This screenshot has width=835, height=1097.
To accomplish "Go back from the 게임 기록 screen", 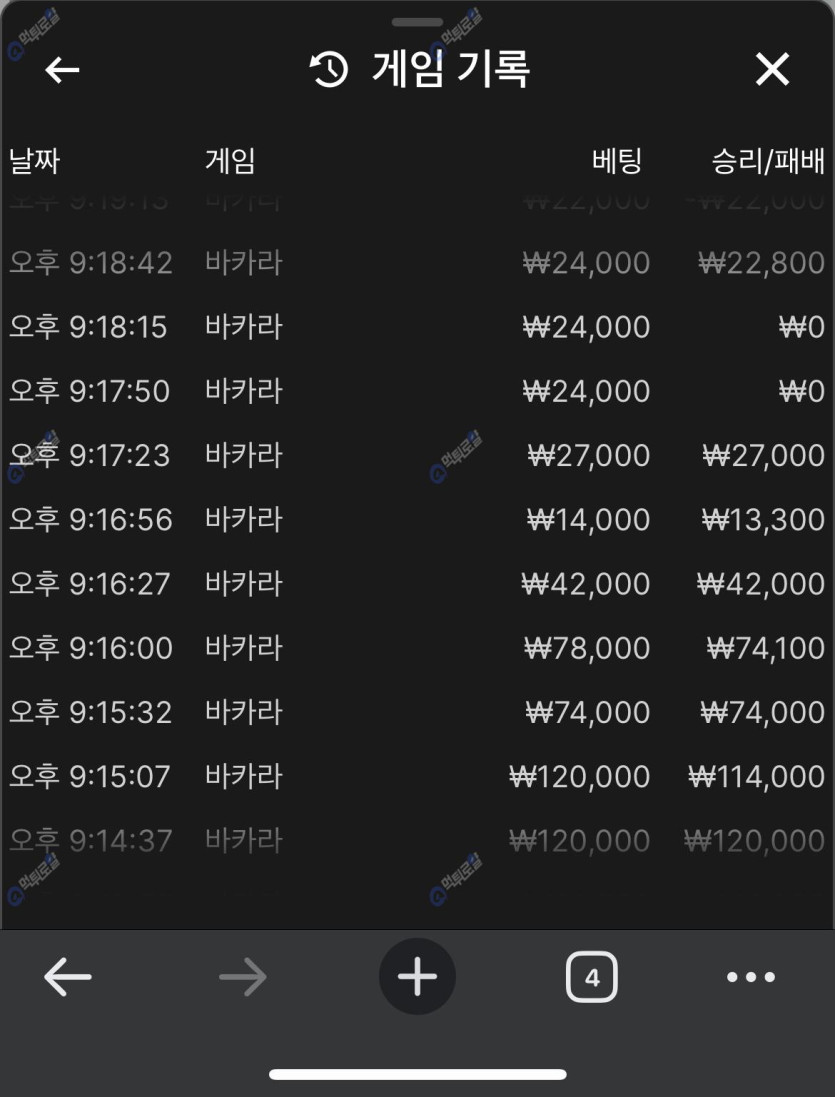I will click(62, 70).
